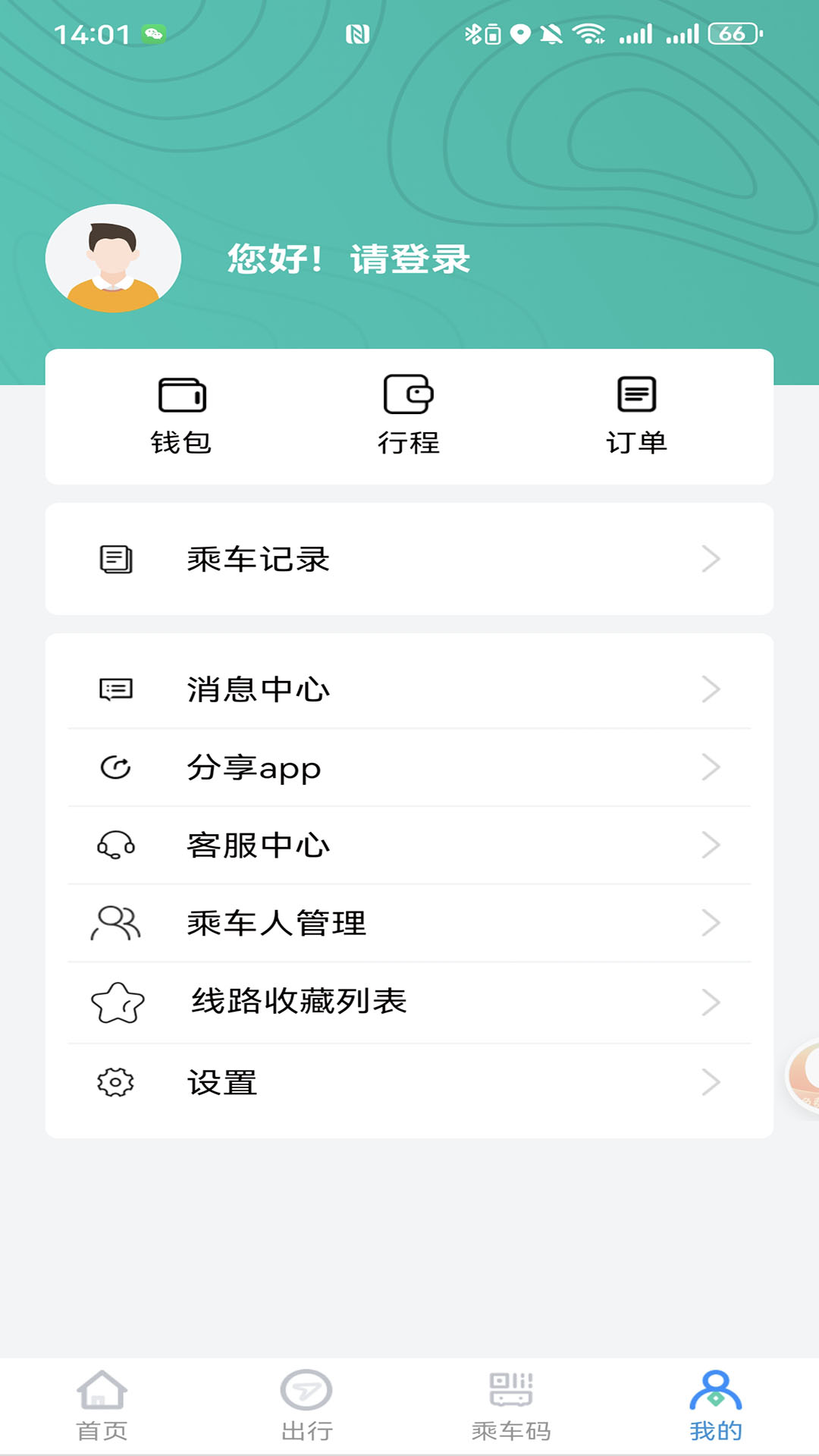Click the 乘车记录 ride records icon
The image size is (819, 1456).
115,559
